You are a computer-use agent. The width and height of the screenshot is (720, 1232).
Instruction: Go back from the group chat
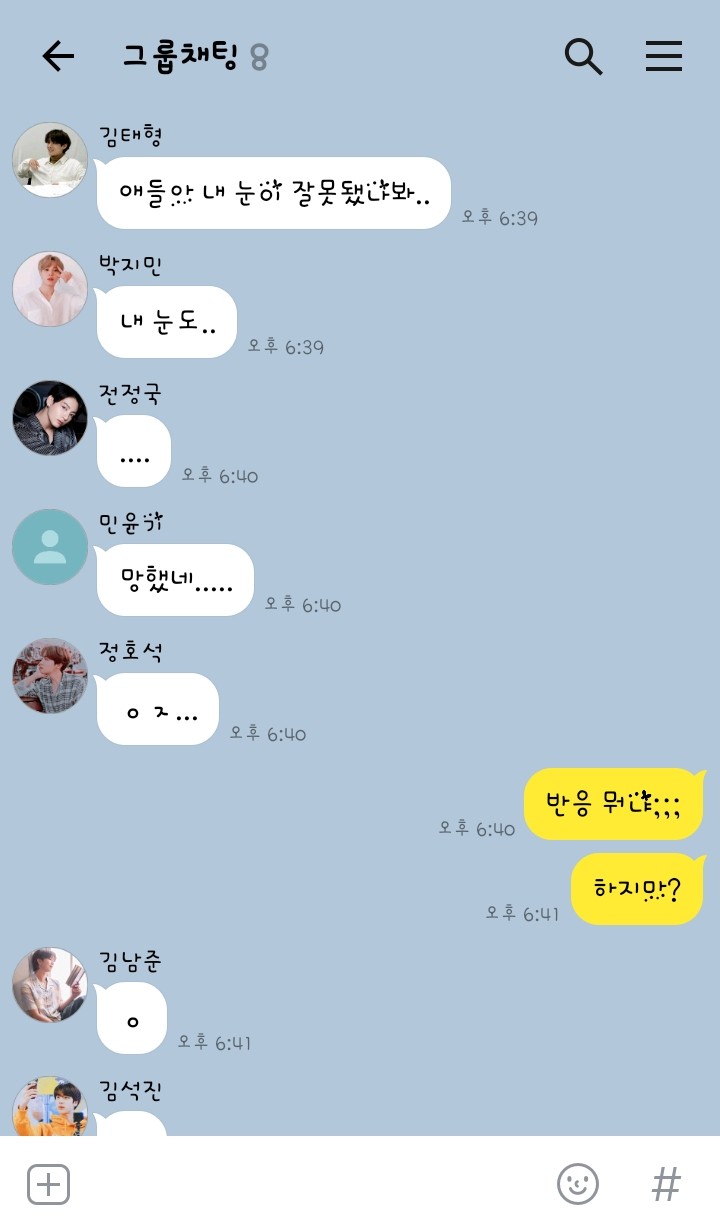[x=58, y=57]
